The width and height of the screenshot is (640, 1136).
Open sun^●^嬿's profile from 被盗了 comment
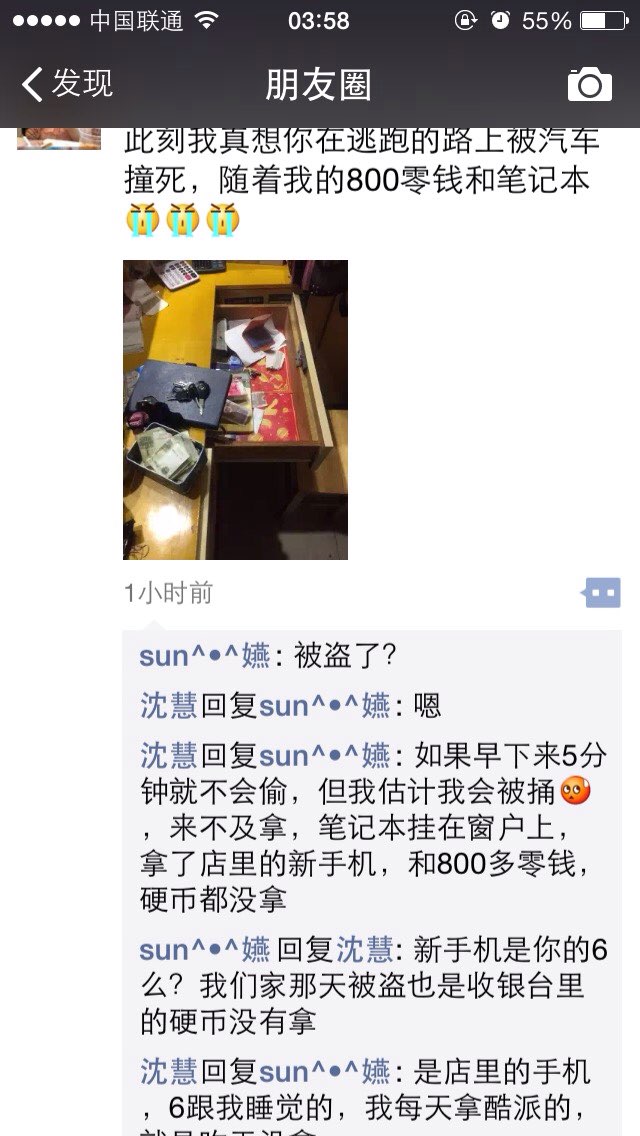(205, 656)
